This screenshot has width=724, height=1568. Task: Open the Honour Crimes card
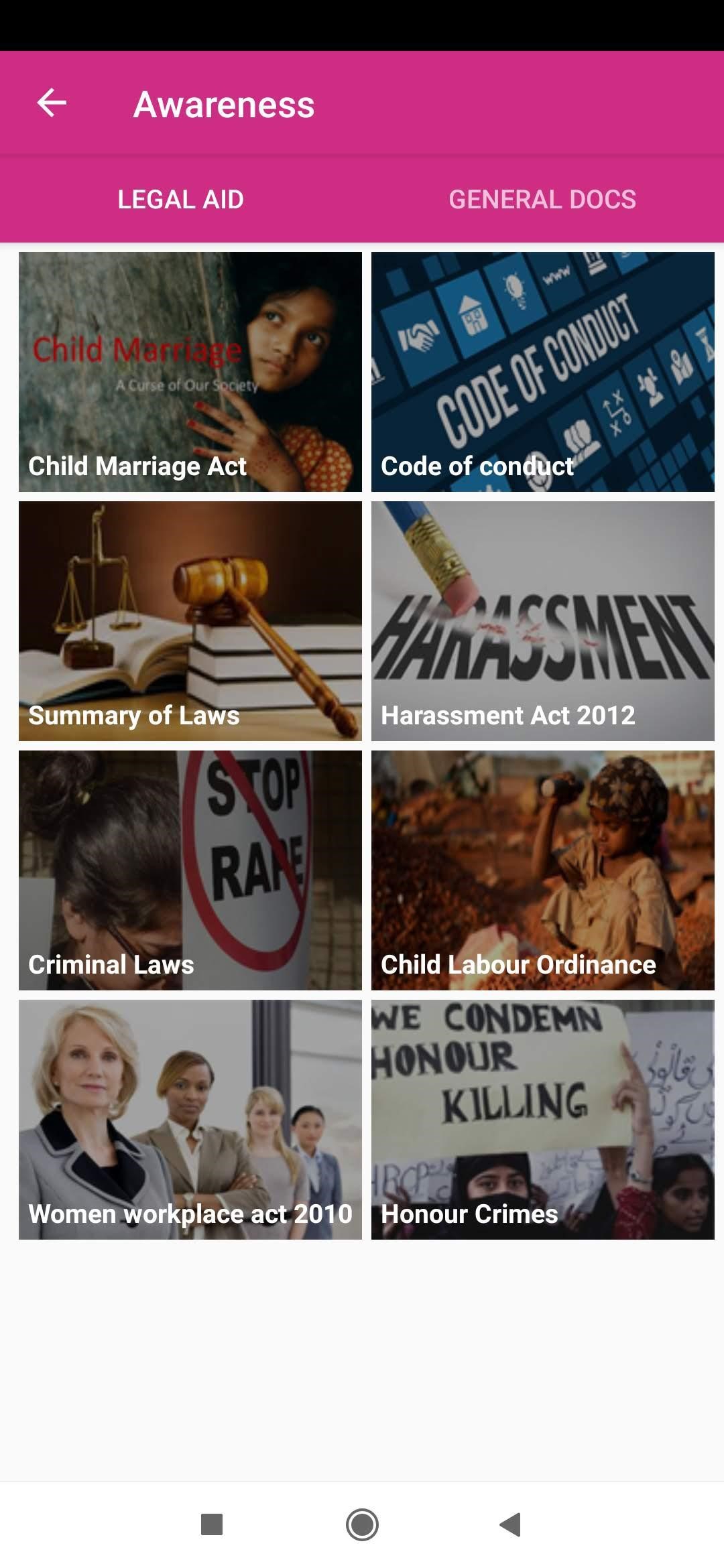click(543, 1120)
